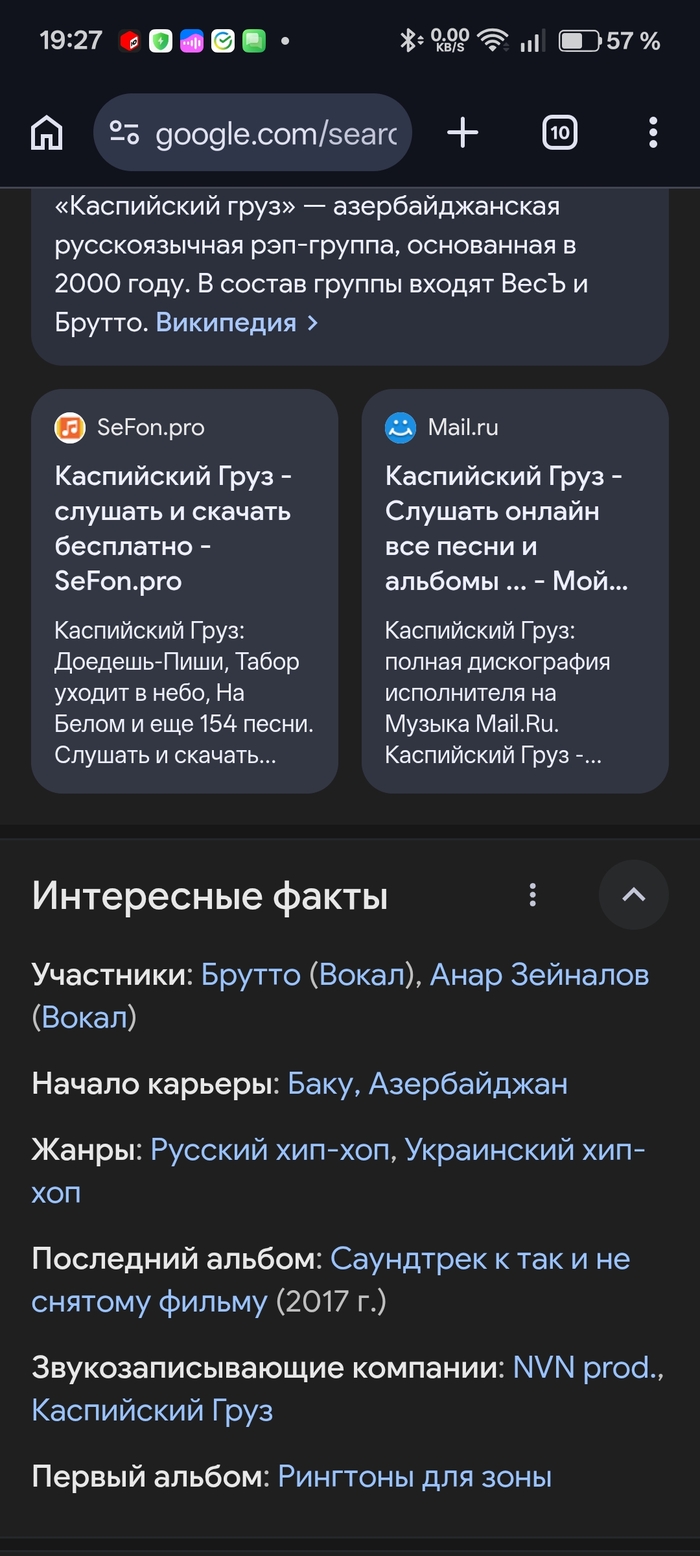Open the Mail.ru result card
The width and height of the screenshot is (700, 1556).
(x=515, y=590)
